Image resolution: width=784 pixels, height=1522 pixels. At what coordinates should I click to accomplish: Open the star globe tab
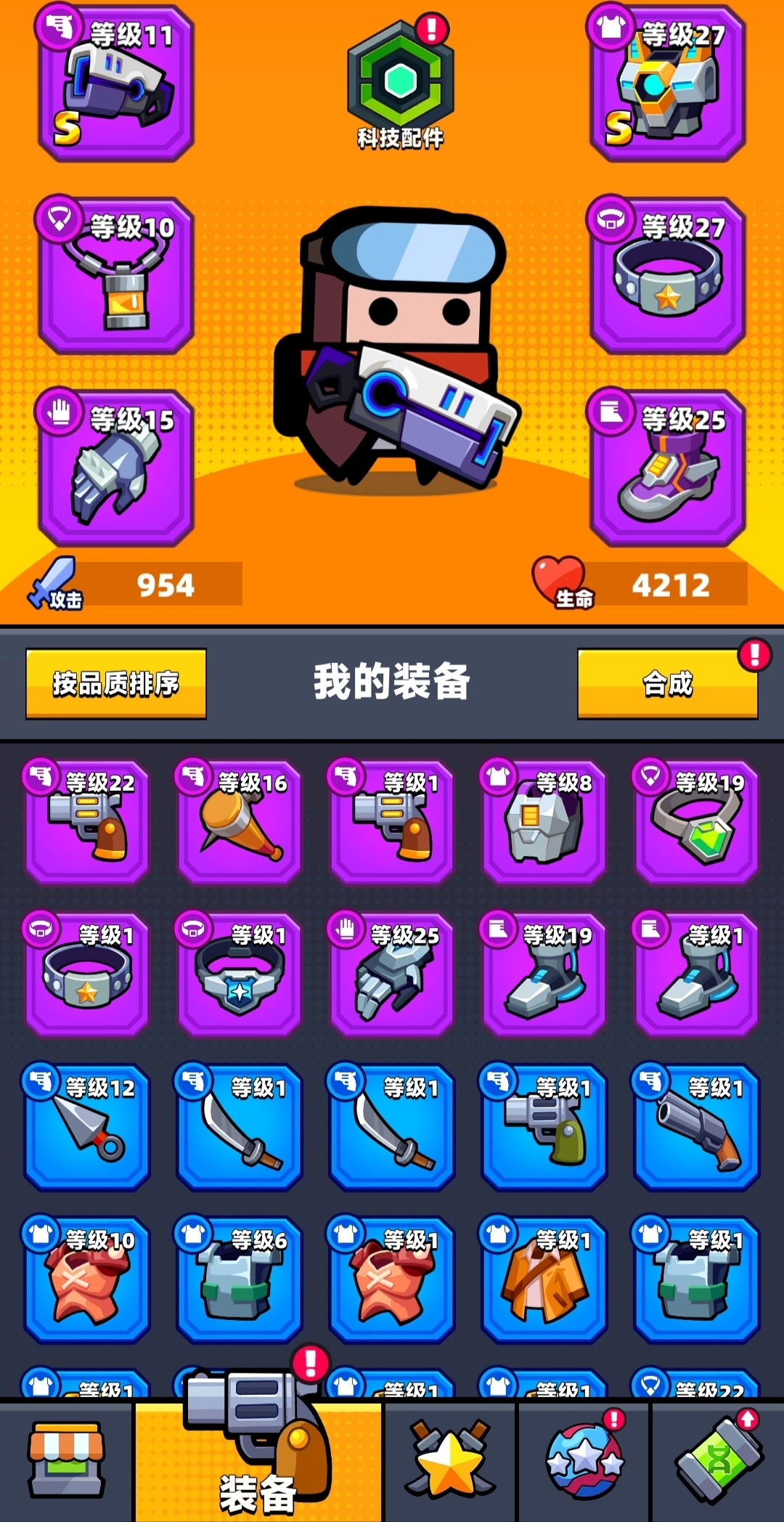coord(584,1461)
